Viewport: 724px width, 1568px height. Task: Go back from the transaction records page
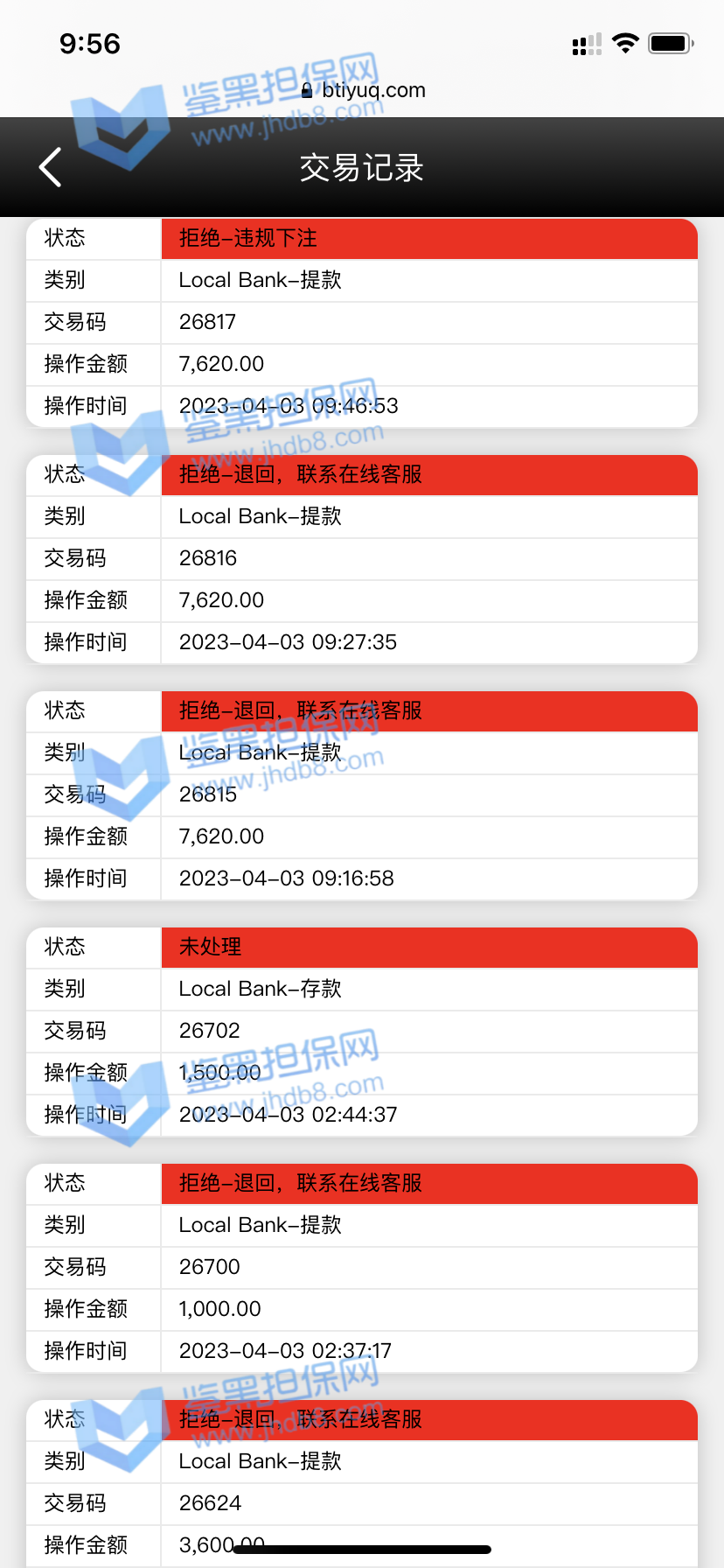tap(51, 167)
